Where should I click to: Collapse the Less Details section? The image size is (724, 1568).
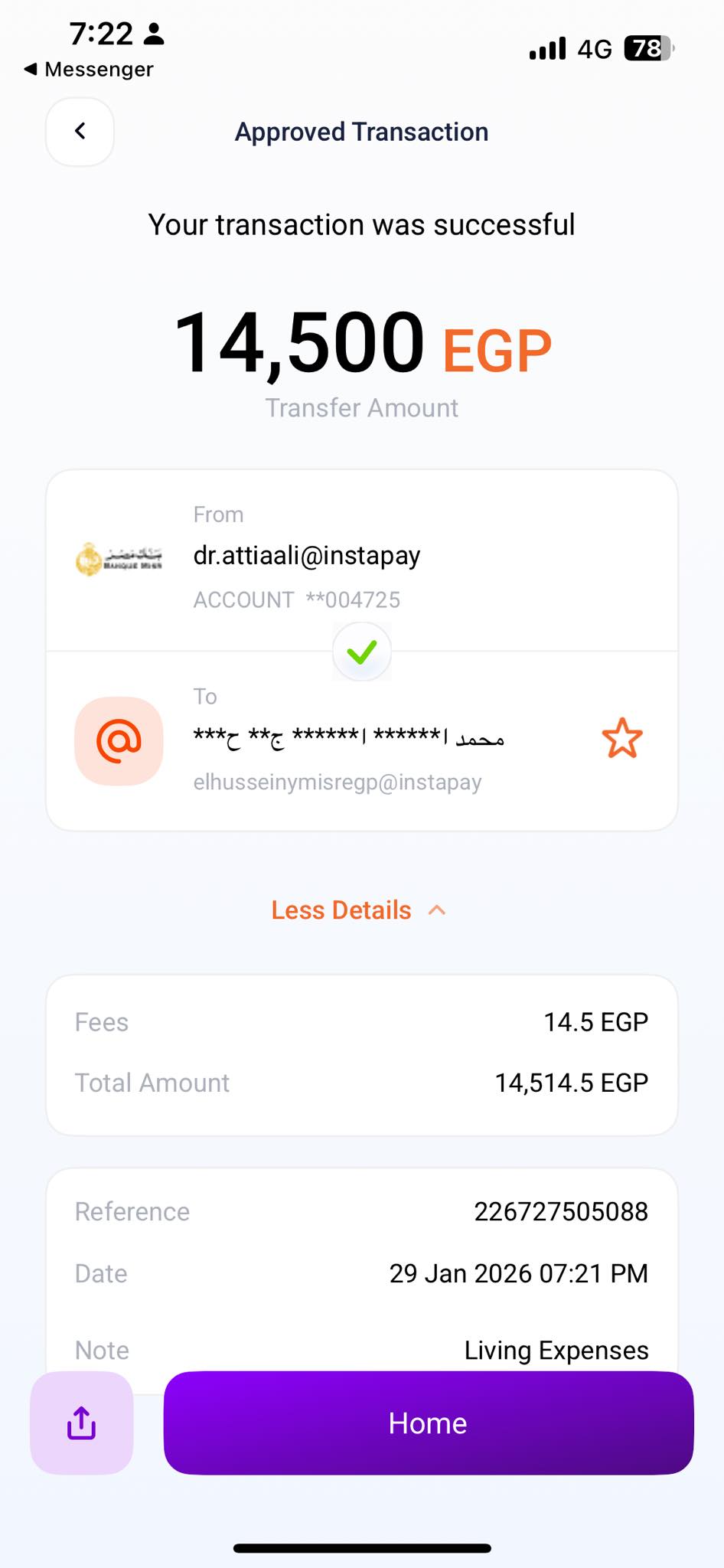pos(358,910)
